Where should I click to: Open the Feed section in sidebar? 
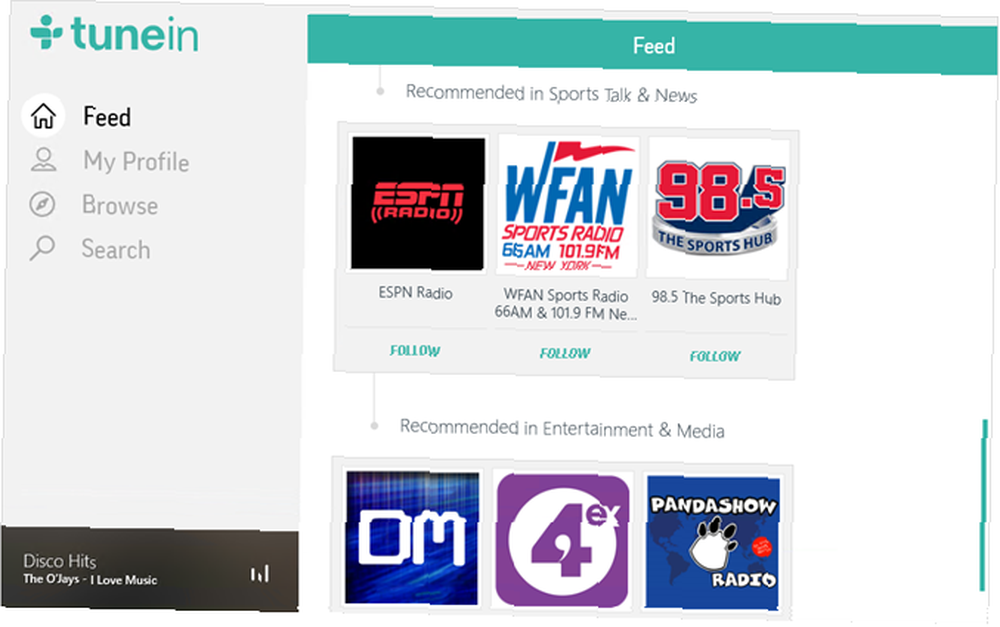click(105, 117)
